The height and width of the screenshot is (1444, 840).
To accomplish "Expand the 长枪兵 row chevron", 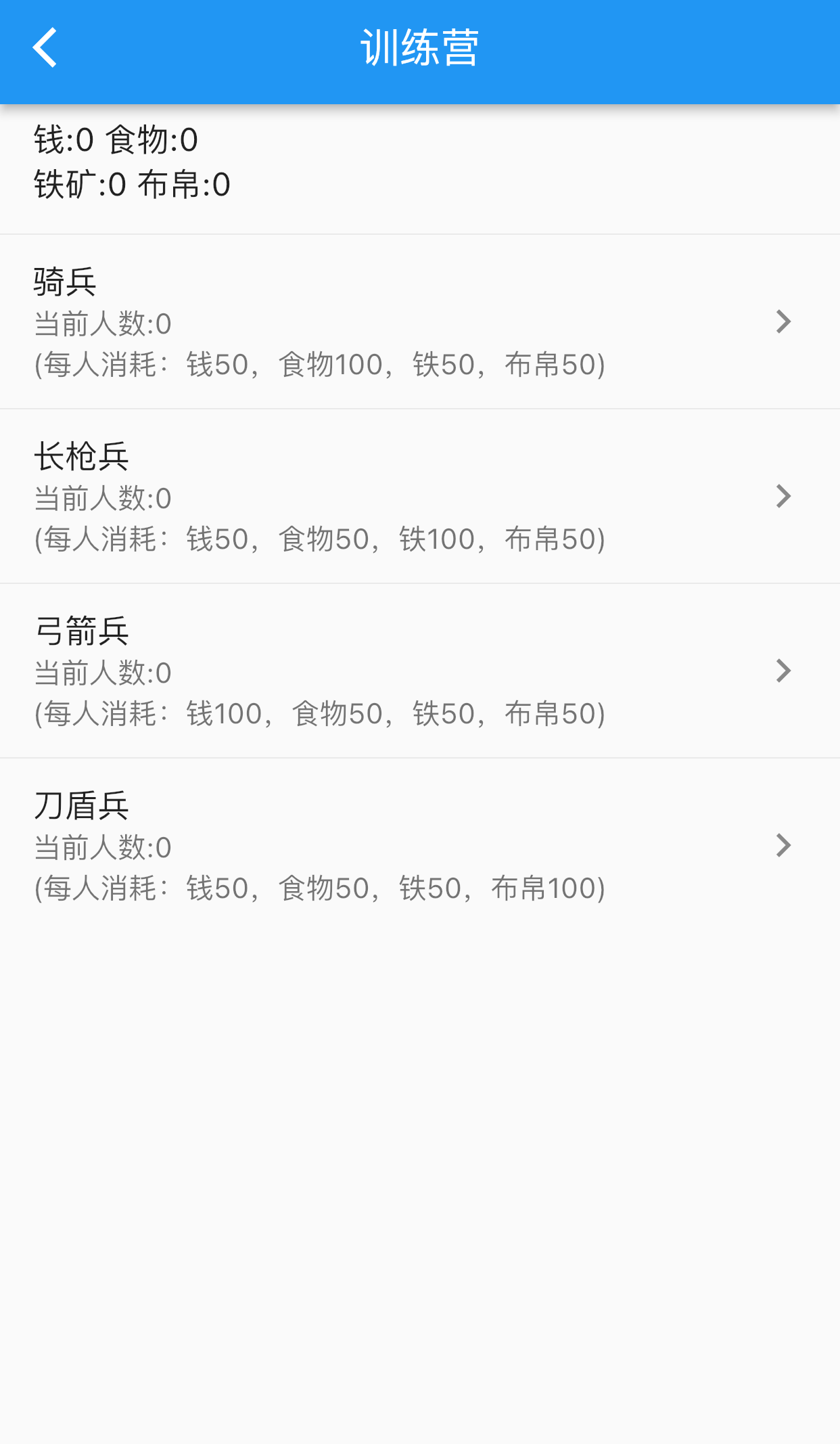I will click(x=783, y=495).
